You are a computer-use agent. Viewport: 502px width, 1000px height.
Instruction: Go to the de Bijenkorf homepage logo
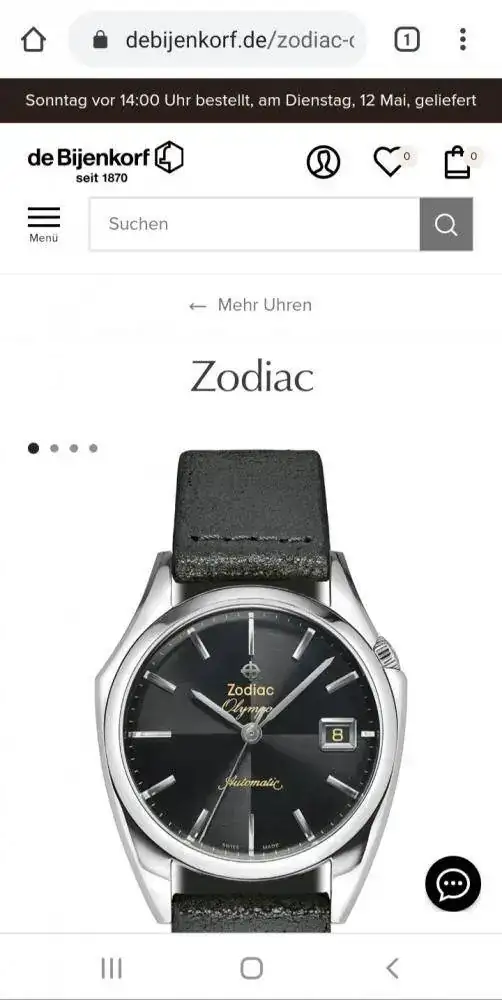105,162
